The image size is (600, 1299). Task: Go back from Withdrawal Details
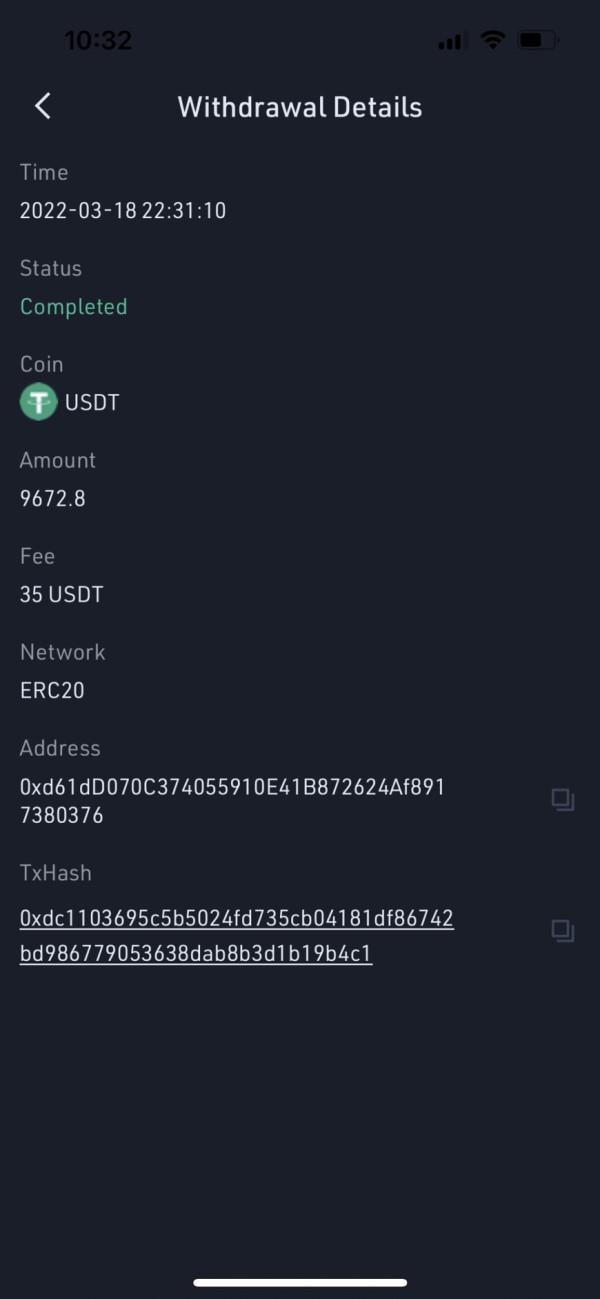click(x=42, y=106)
